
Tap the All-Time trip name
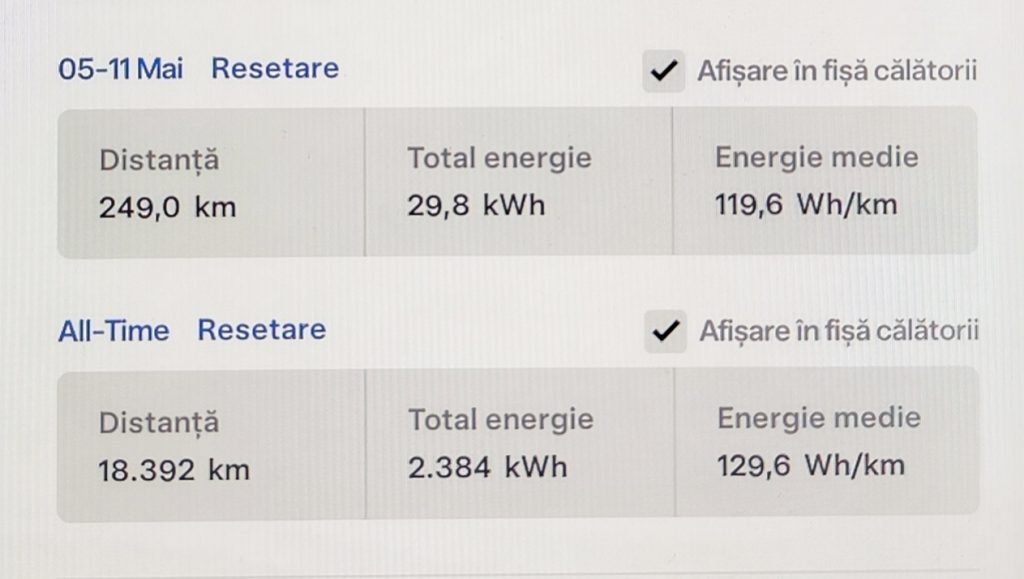coord(113,331)
